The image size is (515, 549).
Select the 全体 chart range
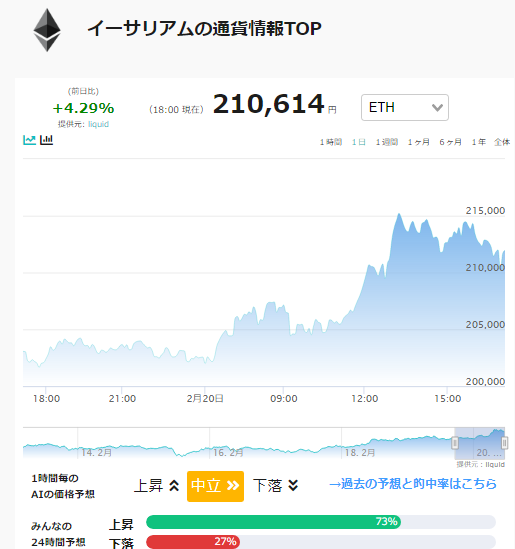[x=502, y=142]
